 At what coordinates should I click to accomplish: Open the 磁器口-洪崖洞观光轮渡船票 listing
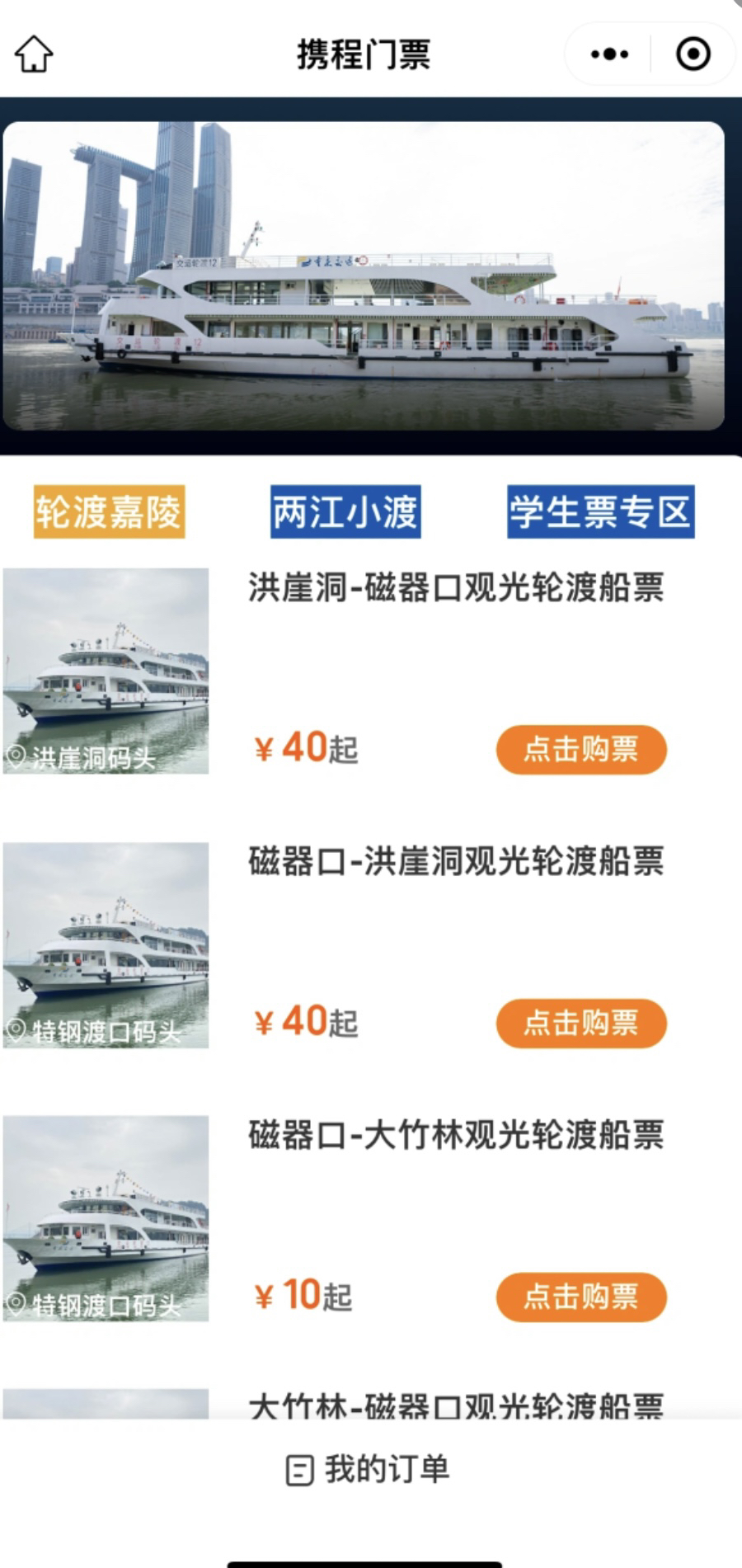[x=456, y=862]
